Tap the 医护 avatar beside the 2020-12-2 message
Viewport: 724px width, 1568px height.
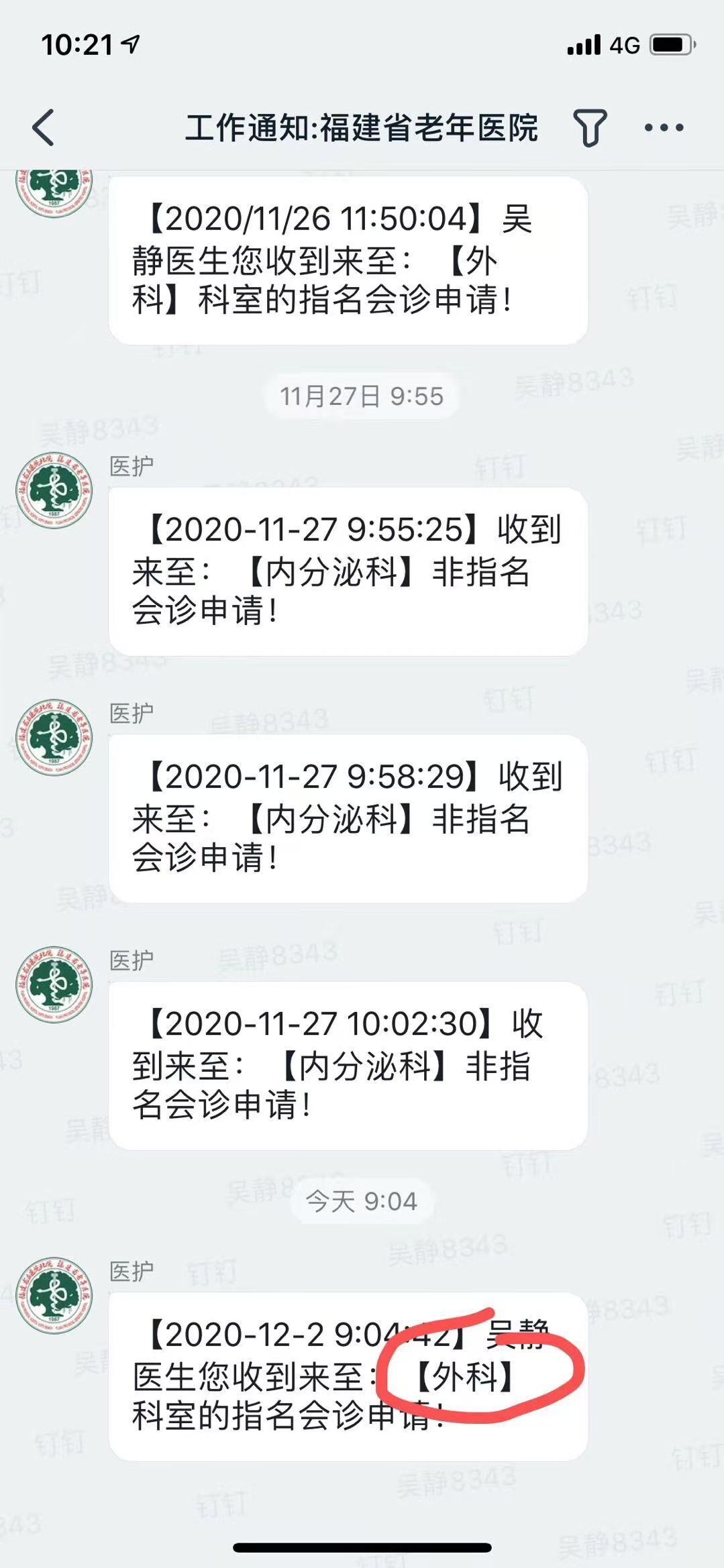pyautogui.click(x=54, y=1295)
